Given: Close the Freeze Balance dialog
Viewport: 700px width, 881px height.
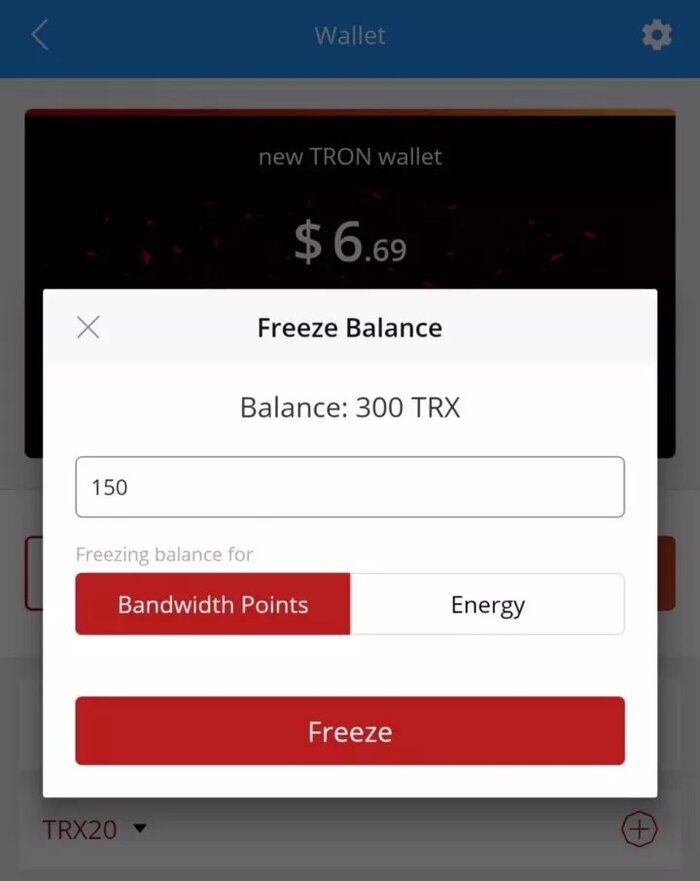Looking at the screenshot, I should point(88,327).
